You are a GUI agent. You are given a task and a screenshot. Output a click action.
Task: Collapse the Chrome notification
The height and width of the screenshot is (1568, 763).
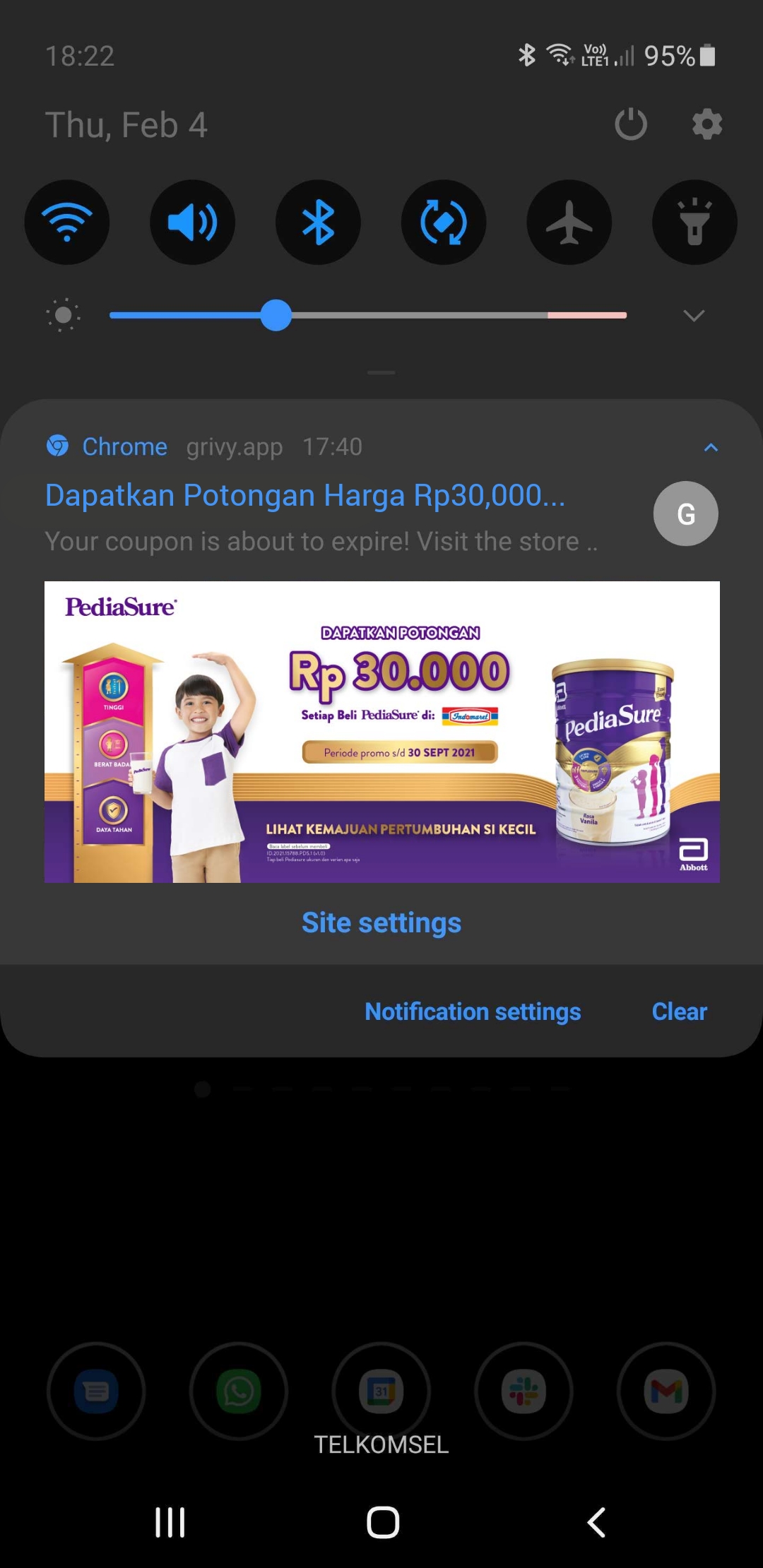point(711,447)
